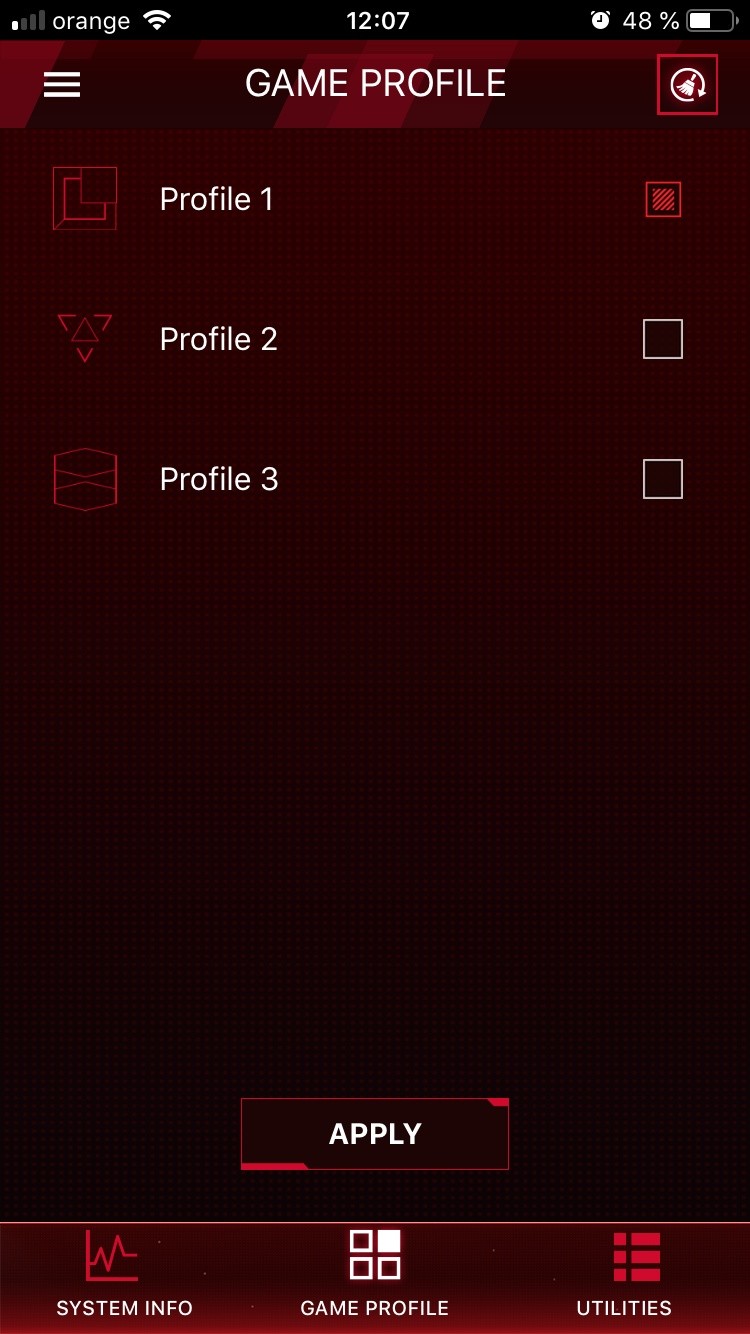The image size is (750, 1334).
Task: Tap the cleanup broom icon
Action: tap(687, 84)
